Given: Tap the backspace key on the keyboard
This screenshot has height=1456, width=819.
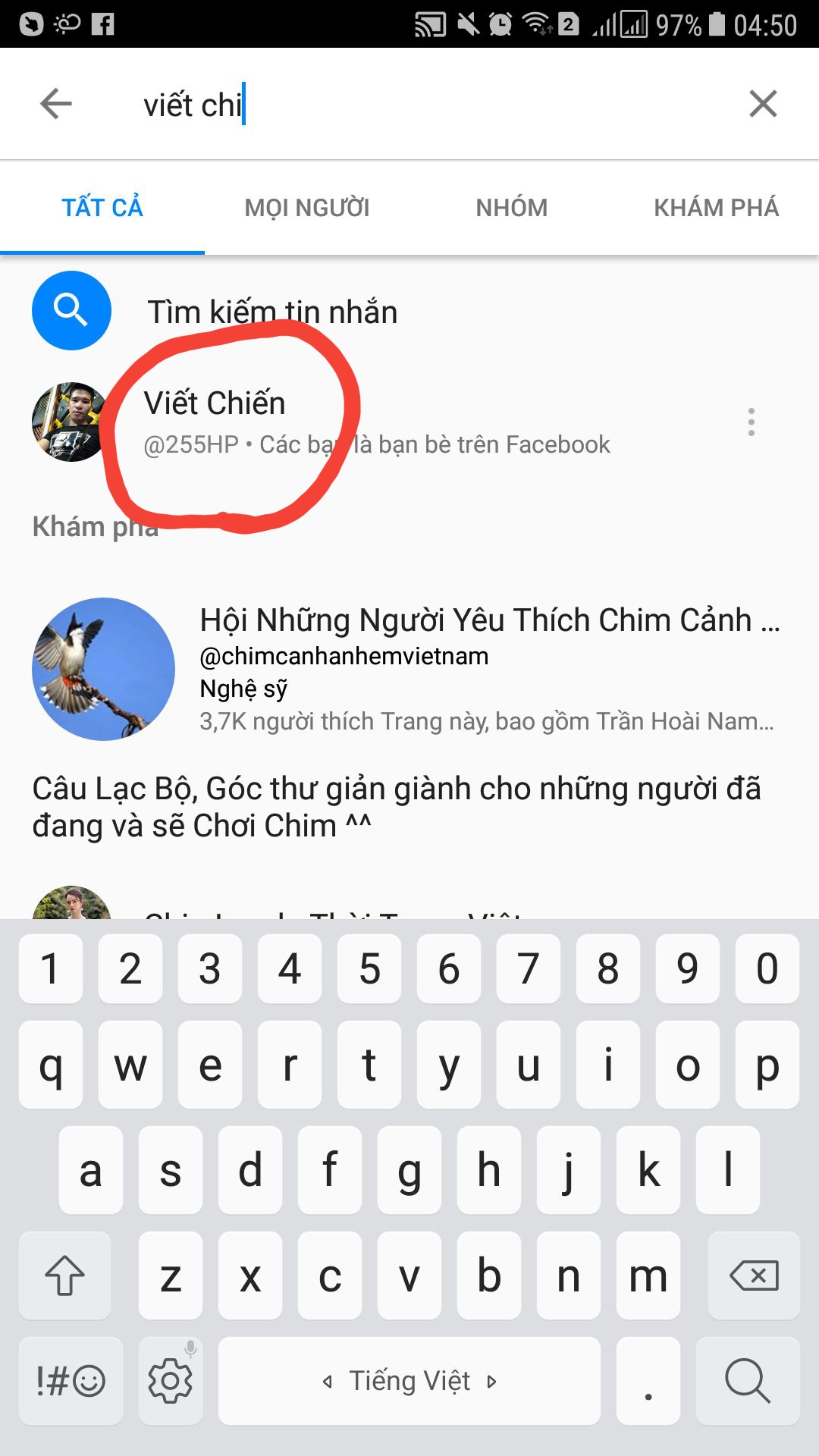Looking at the screenshot, I should point(754,1276).
